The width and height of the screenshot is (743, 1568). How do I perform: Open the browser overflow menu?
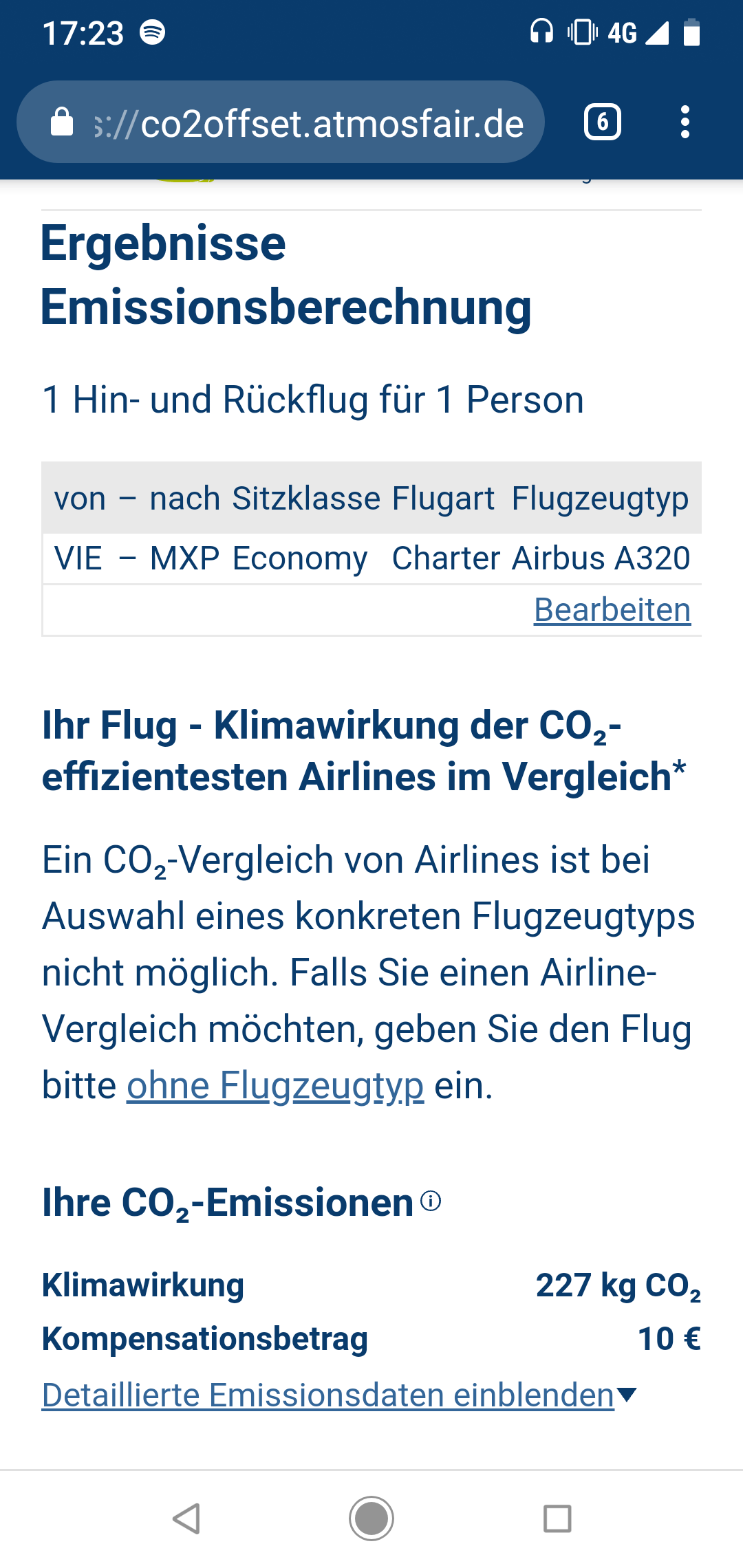click(685, 122)
